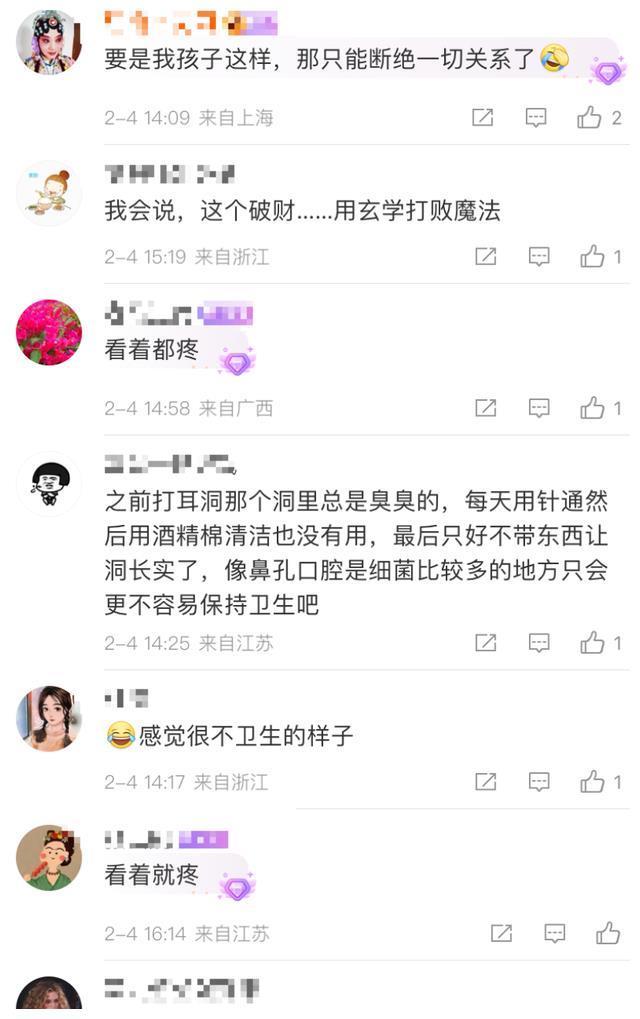Repost the 用玄学打败魔法 comment
The height and width of the screenshot is (1019, 640).
[x=485, y=257]
